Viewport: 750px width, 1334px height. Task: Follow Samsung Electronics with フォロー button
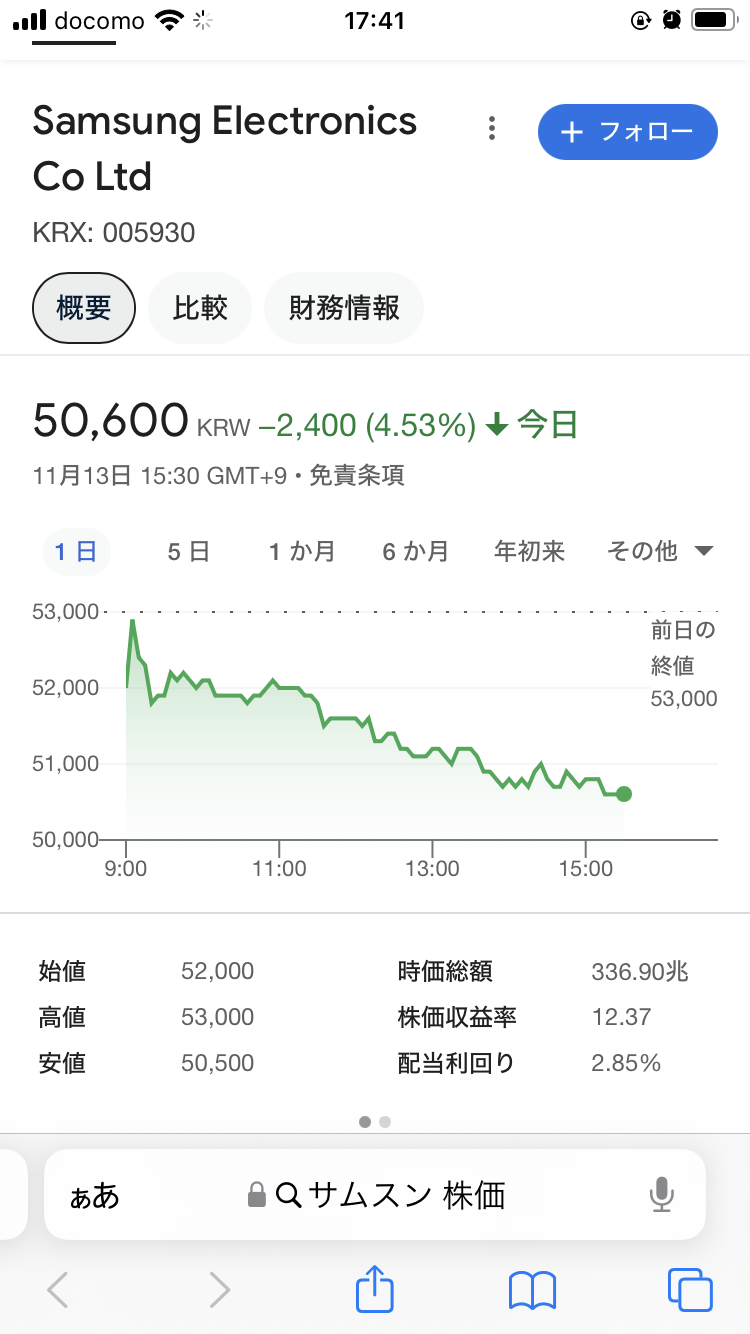pos(627,132)
